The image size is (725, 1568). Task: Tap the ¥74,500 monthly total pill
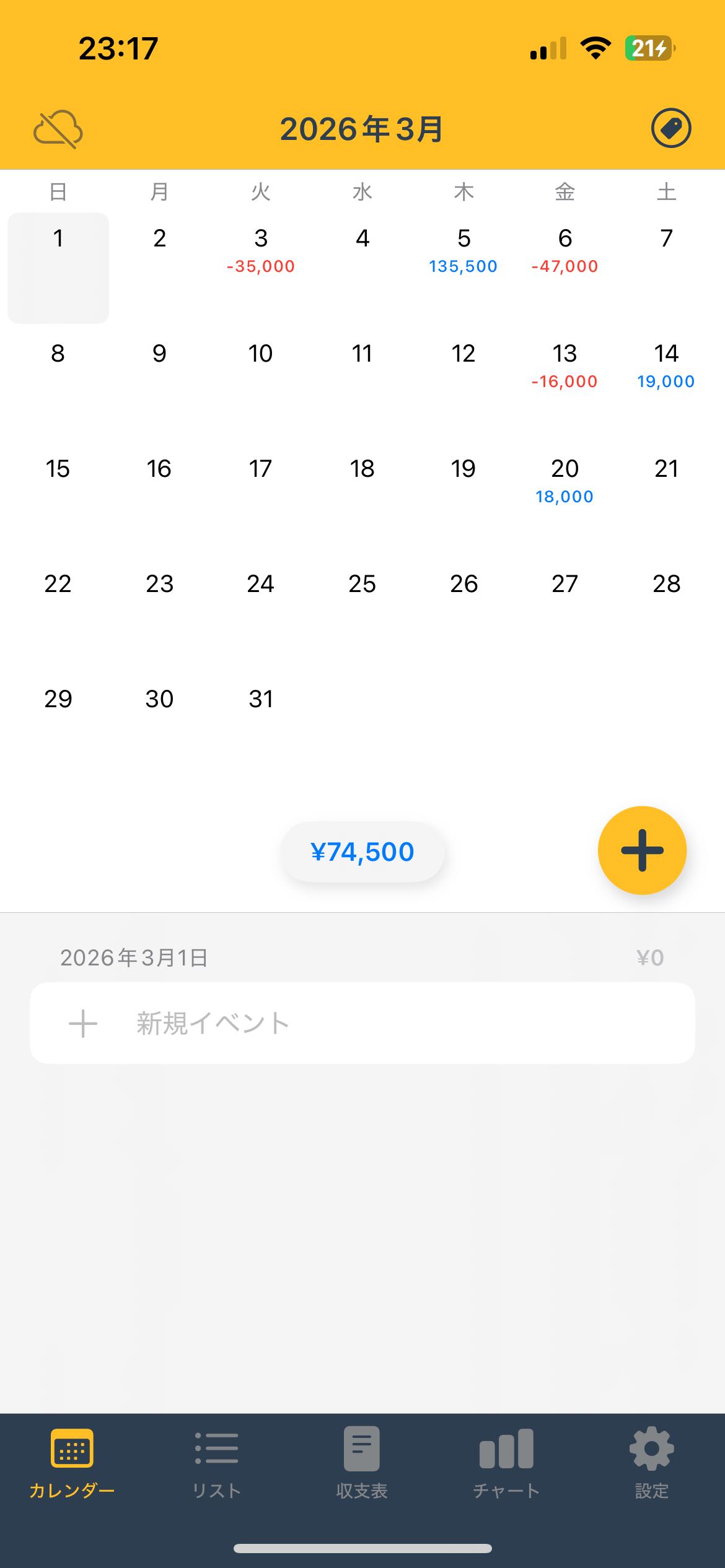362,852
